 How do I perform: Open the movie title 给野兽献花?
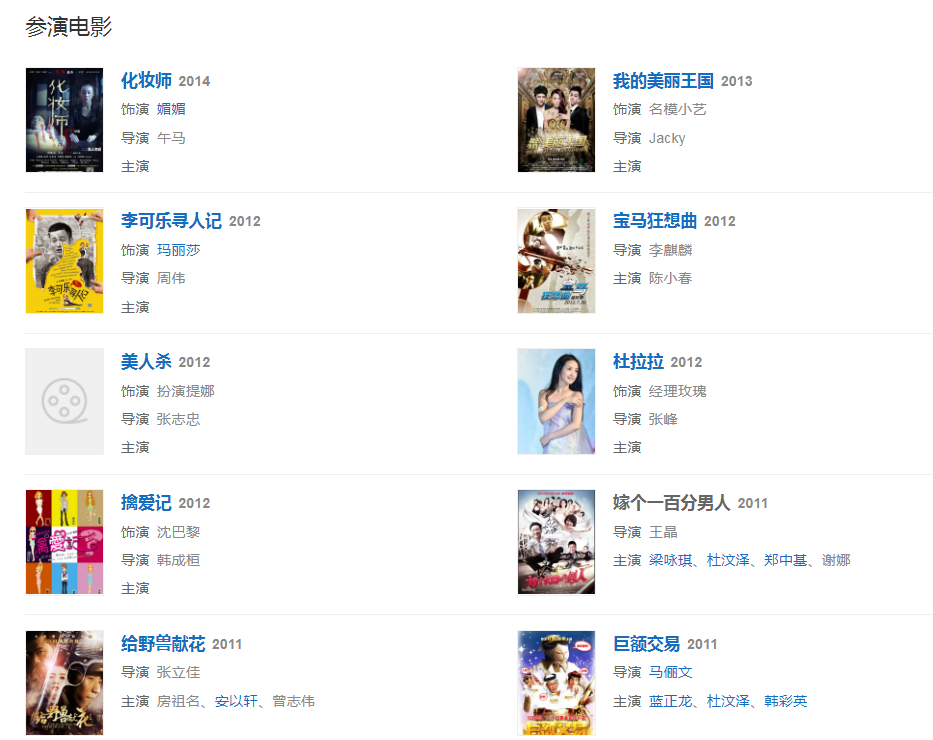click(162, 644)
